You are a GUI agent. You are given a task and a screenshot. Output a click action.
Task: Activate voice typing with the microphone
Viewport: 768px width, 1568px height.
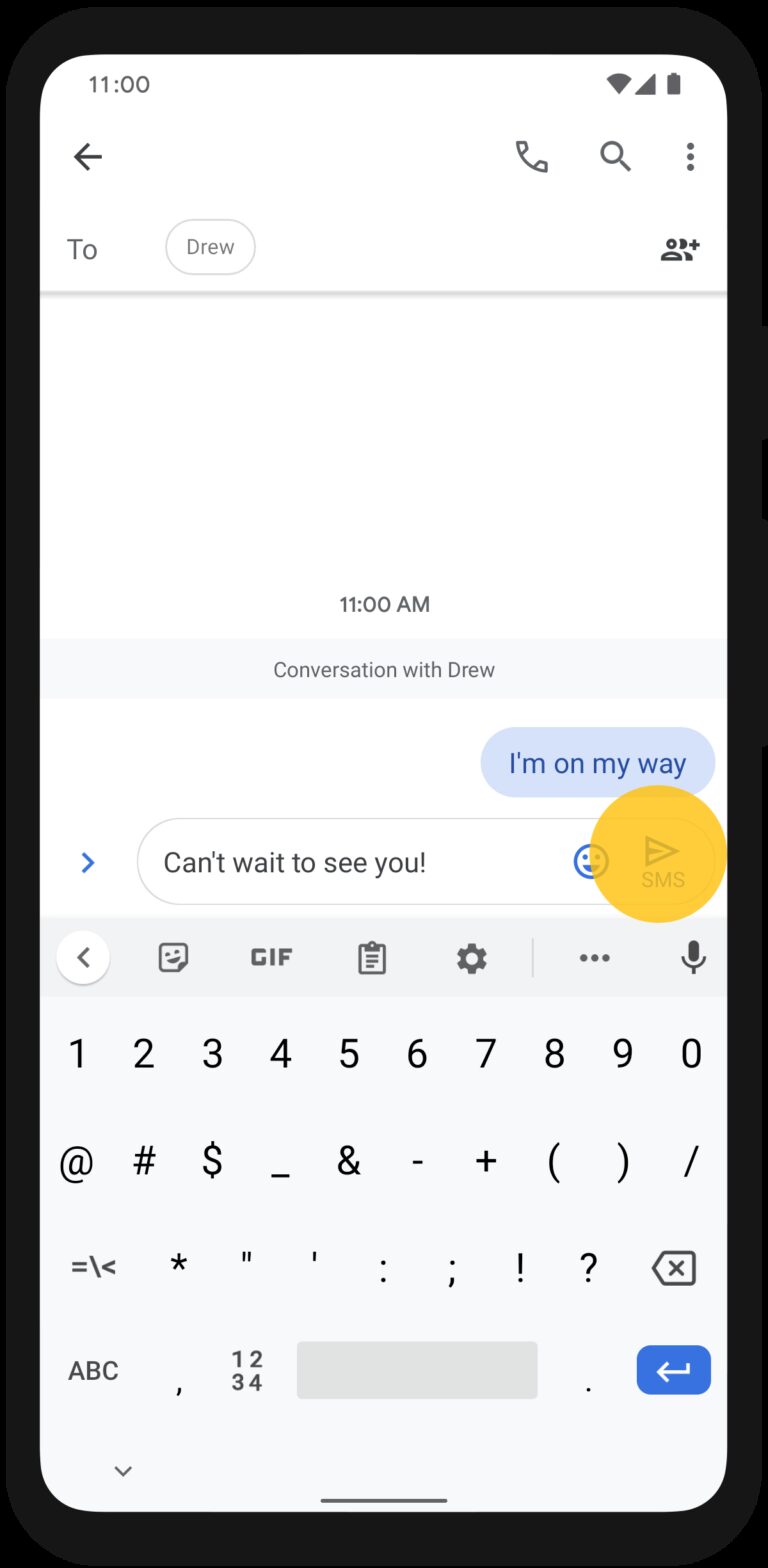(692, 957)
